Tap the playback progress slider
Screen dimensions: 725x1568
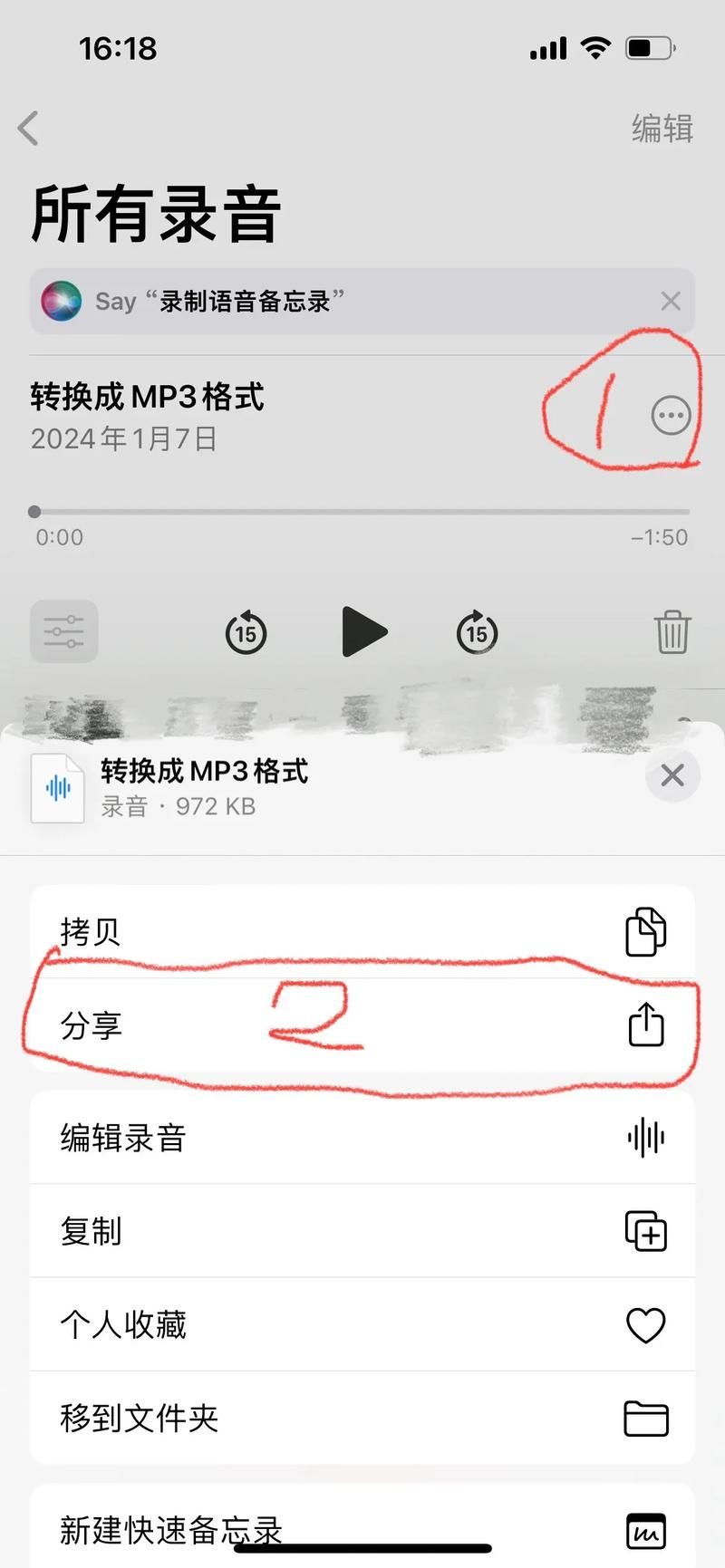[362, 511]
